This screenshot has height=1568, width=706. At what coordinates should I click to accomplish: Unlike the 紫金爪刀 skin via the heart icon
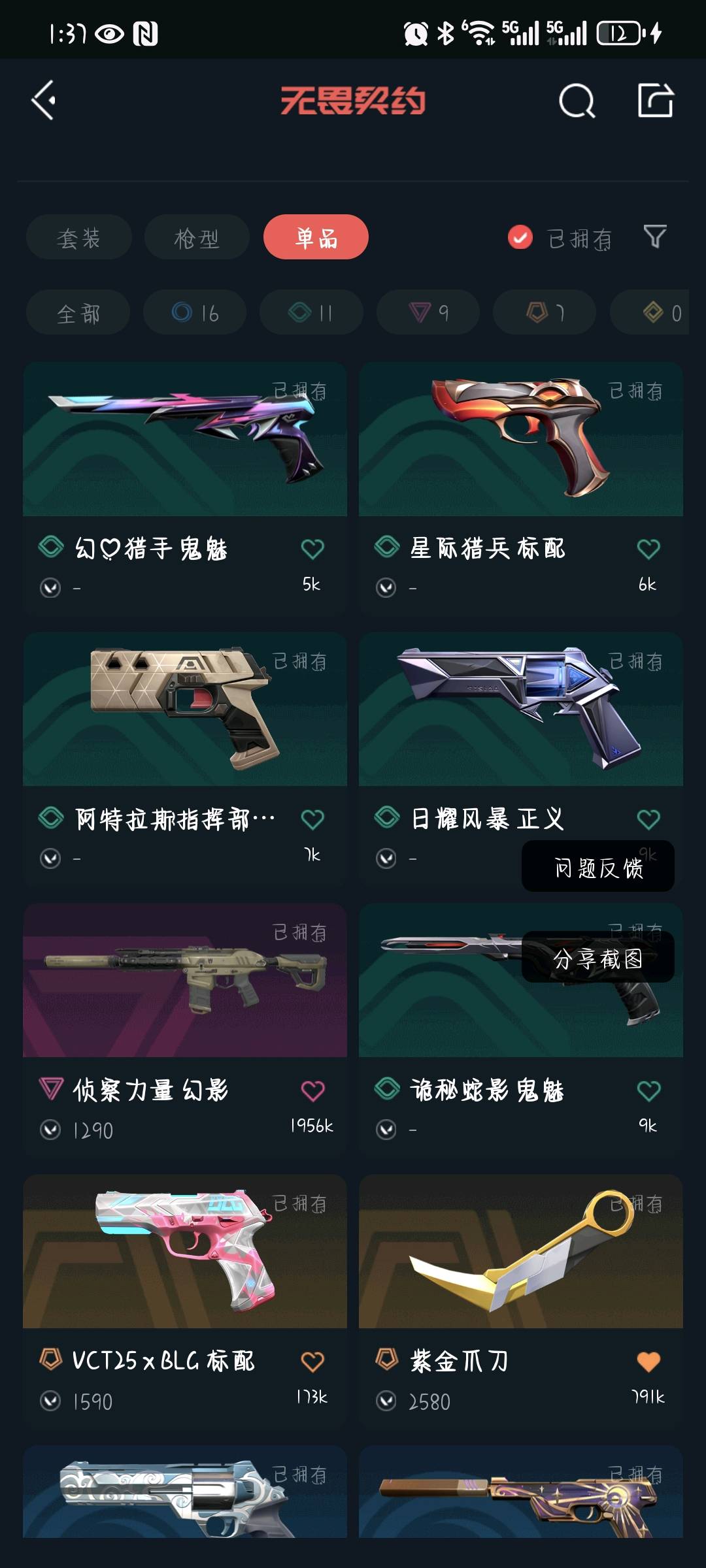648,1361
